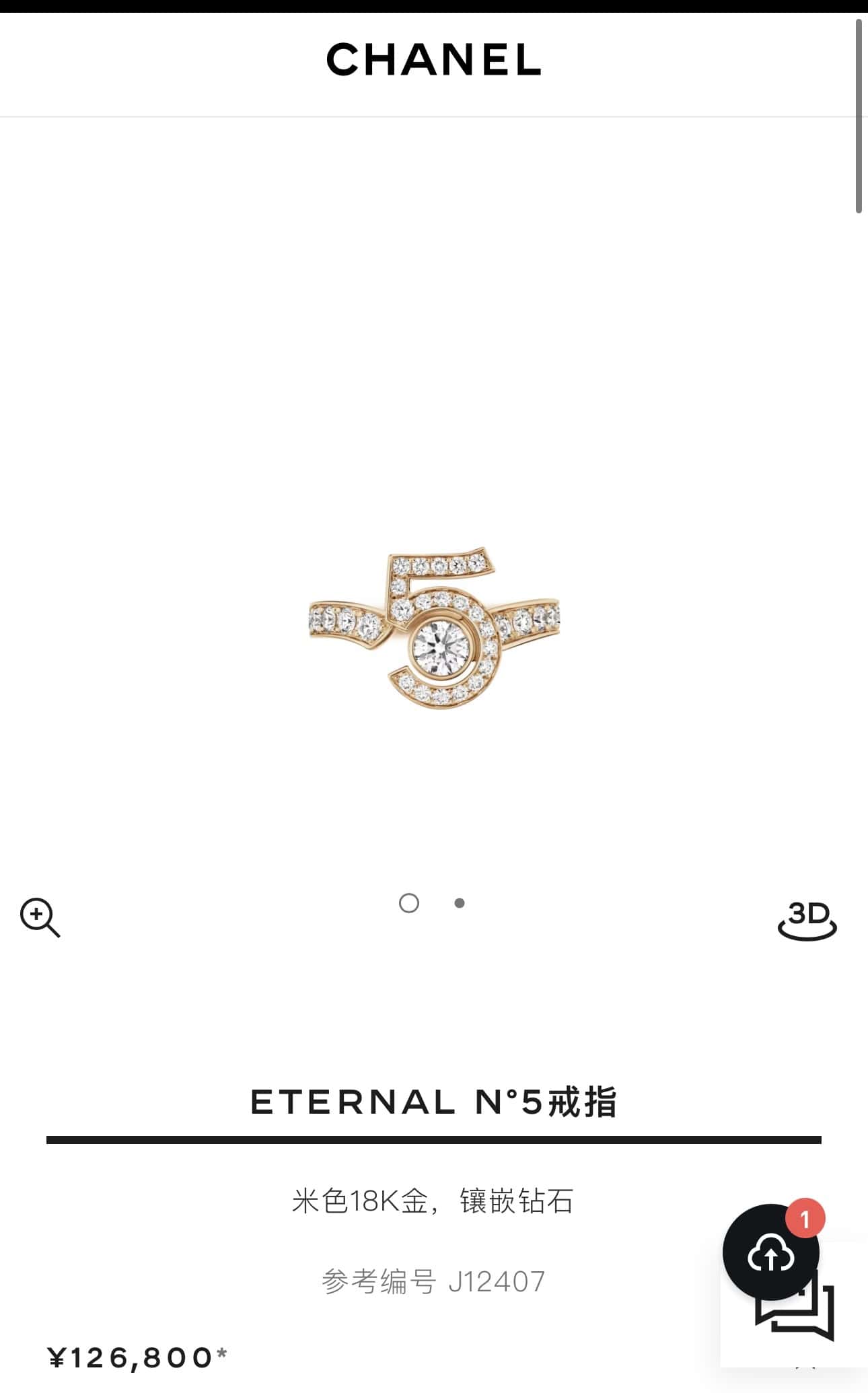Screen dimensions: 868x1393
Task: Zoom into the ring image with magnifier
Action: point(40,917)
